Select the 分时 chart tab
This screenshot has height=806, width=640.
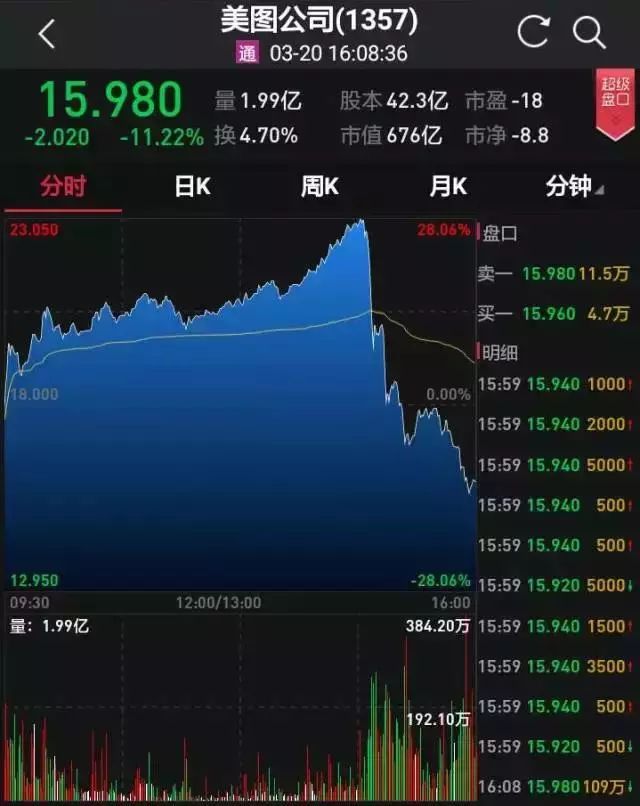click(63, 187)
